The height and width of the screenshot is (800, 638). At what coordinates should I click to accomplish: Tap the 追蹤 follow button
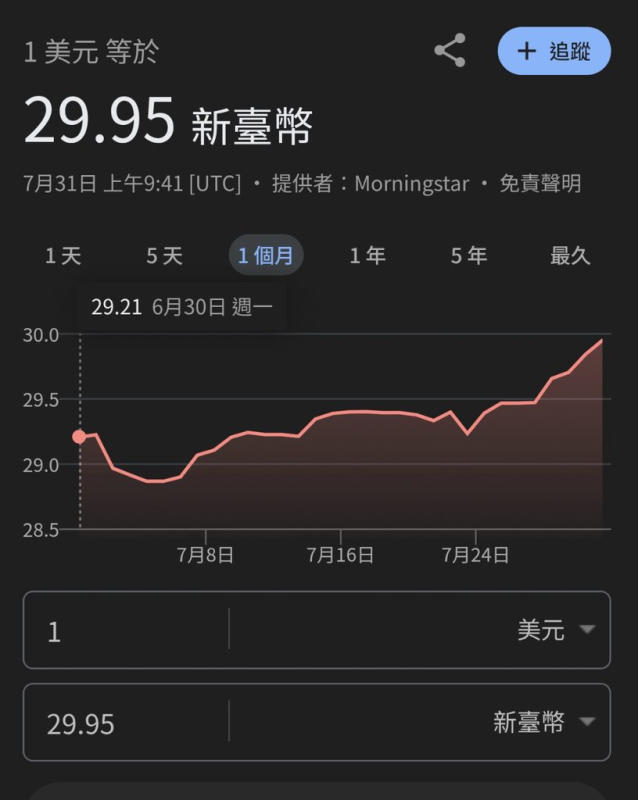point(553,51)
